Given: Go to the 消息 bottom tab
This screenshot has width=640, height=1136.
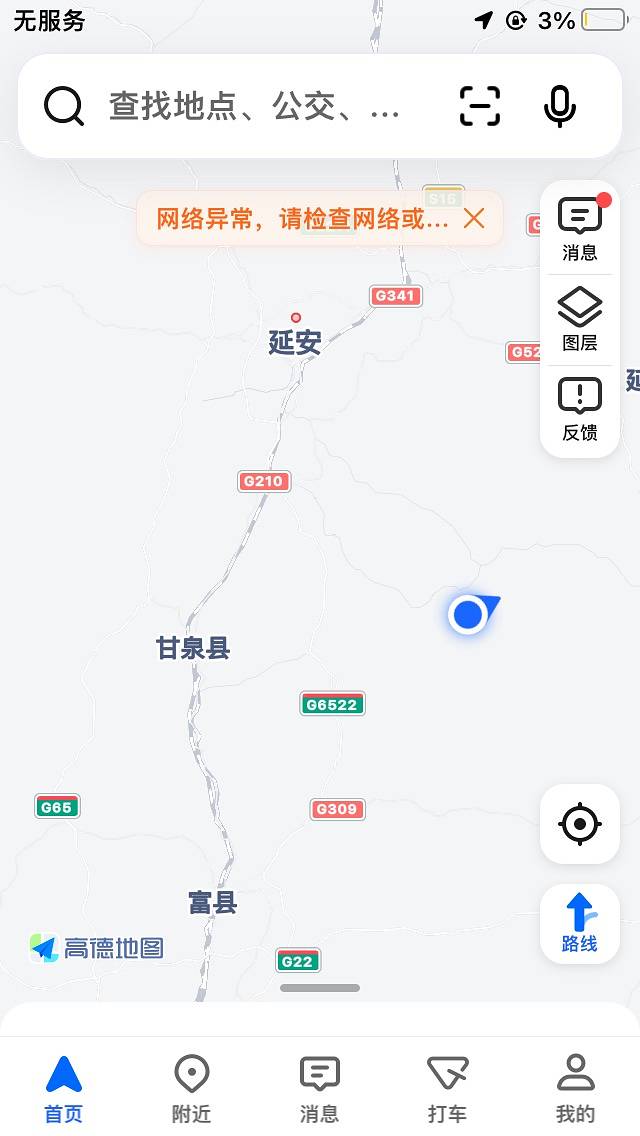Looking at the screenshot, I should (319, 1088).
